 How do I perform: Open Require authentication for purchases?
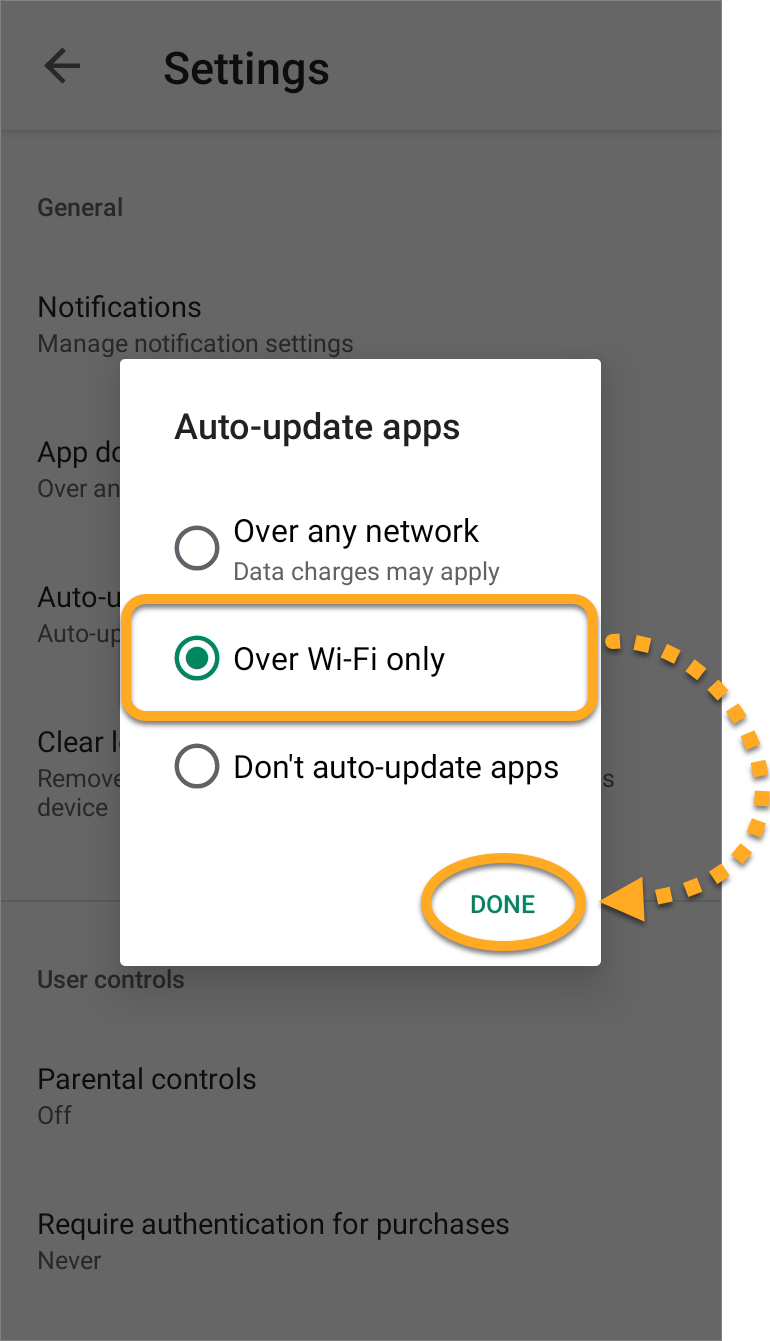(x=273, y=1240)
